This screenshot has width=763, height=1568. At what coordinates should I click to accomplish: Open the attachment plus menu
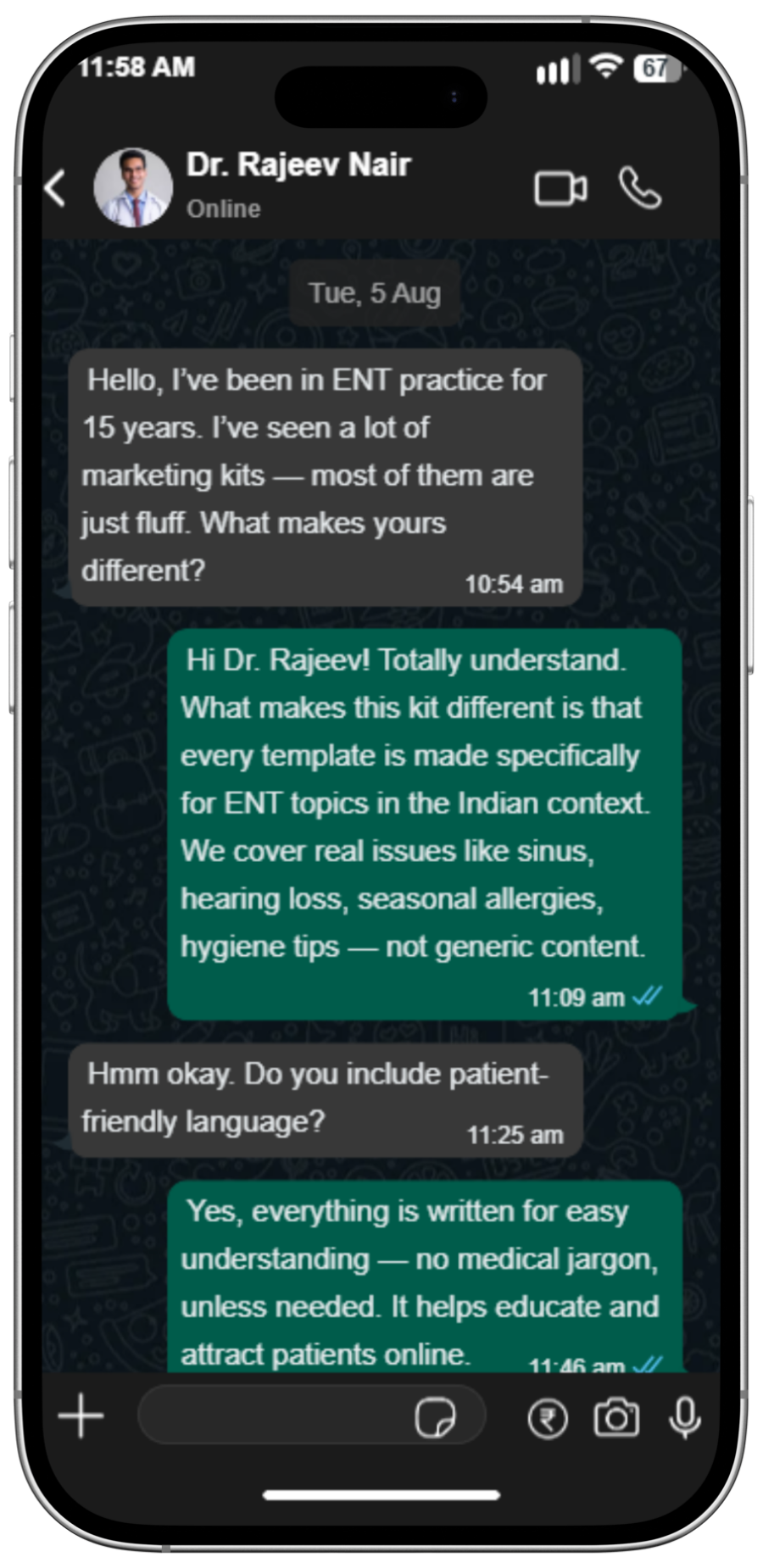point(81,1415)
